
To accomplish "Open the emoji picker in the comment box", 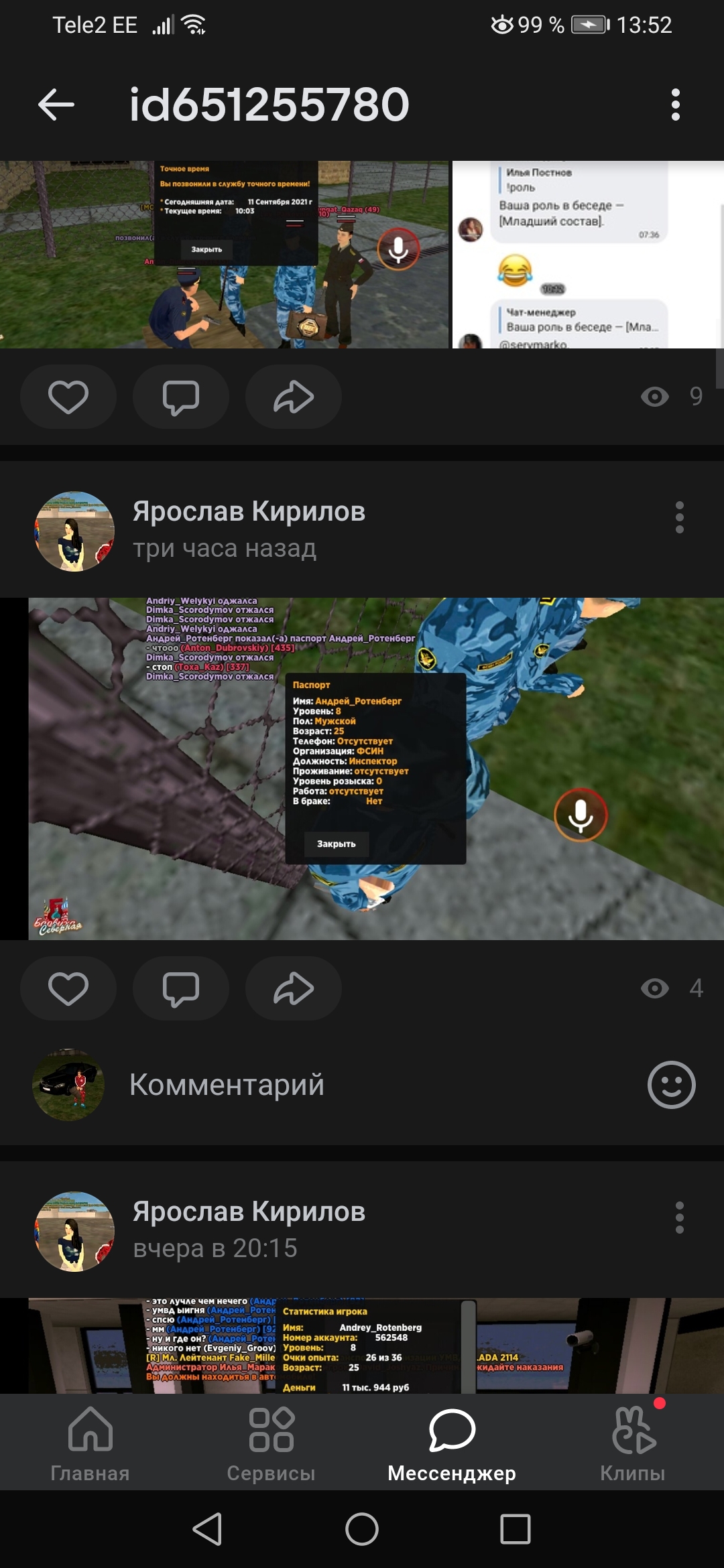I will (x=671, y=1085).
